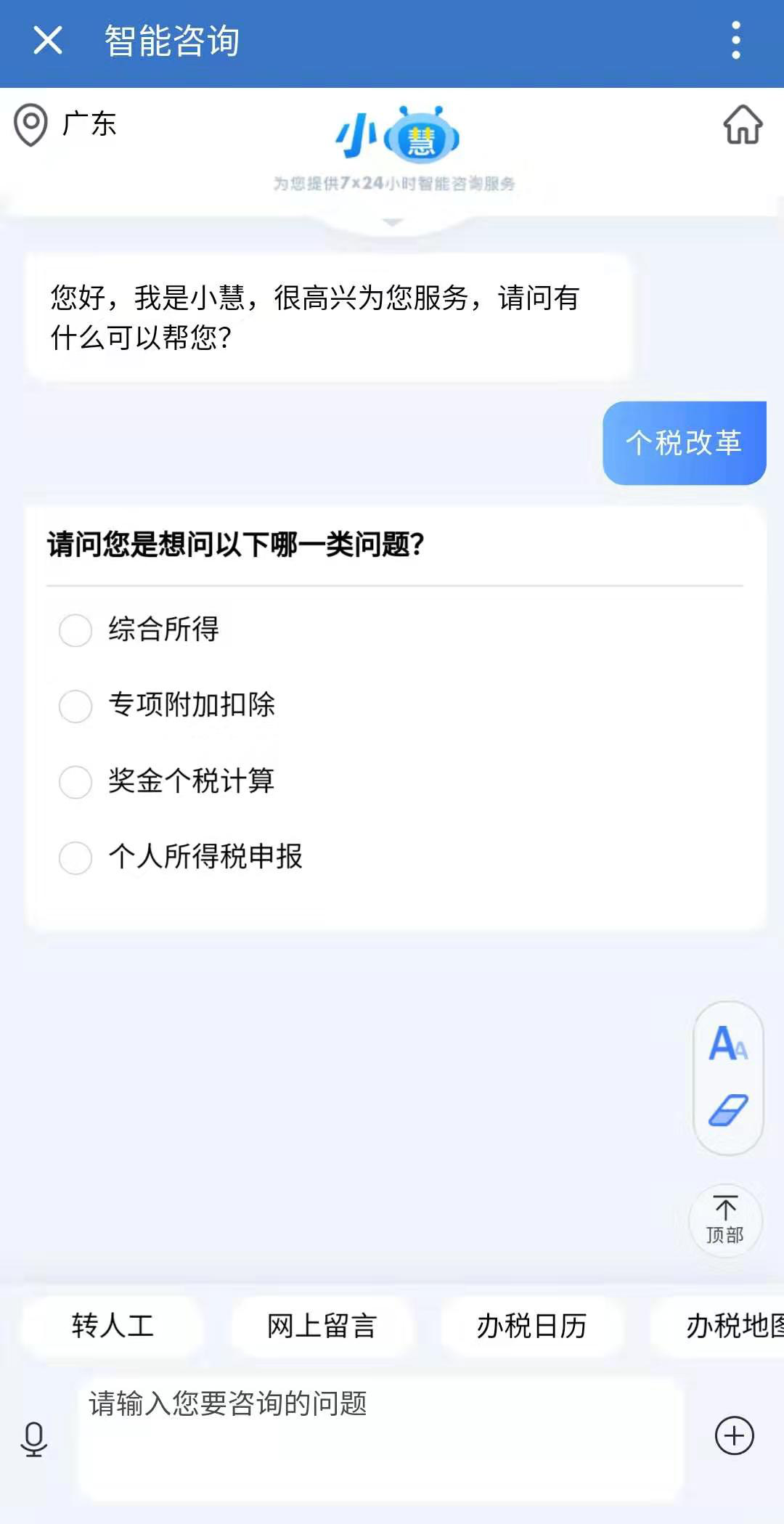Go to the home icon
Screen dimensions: 784x1524
[743, 125]
